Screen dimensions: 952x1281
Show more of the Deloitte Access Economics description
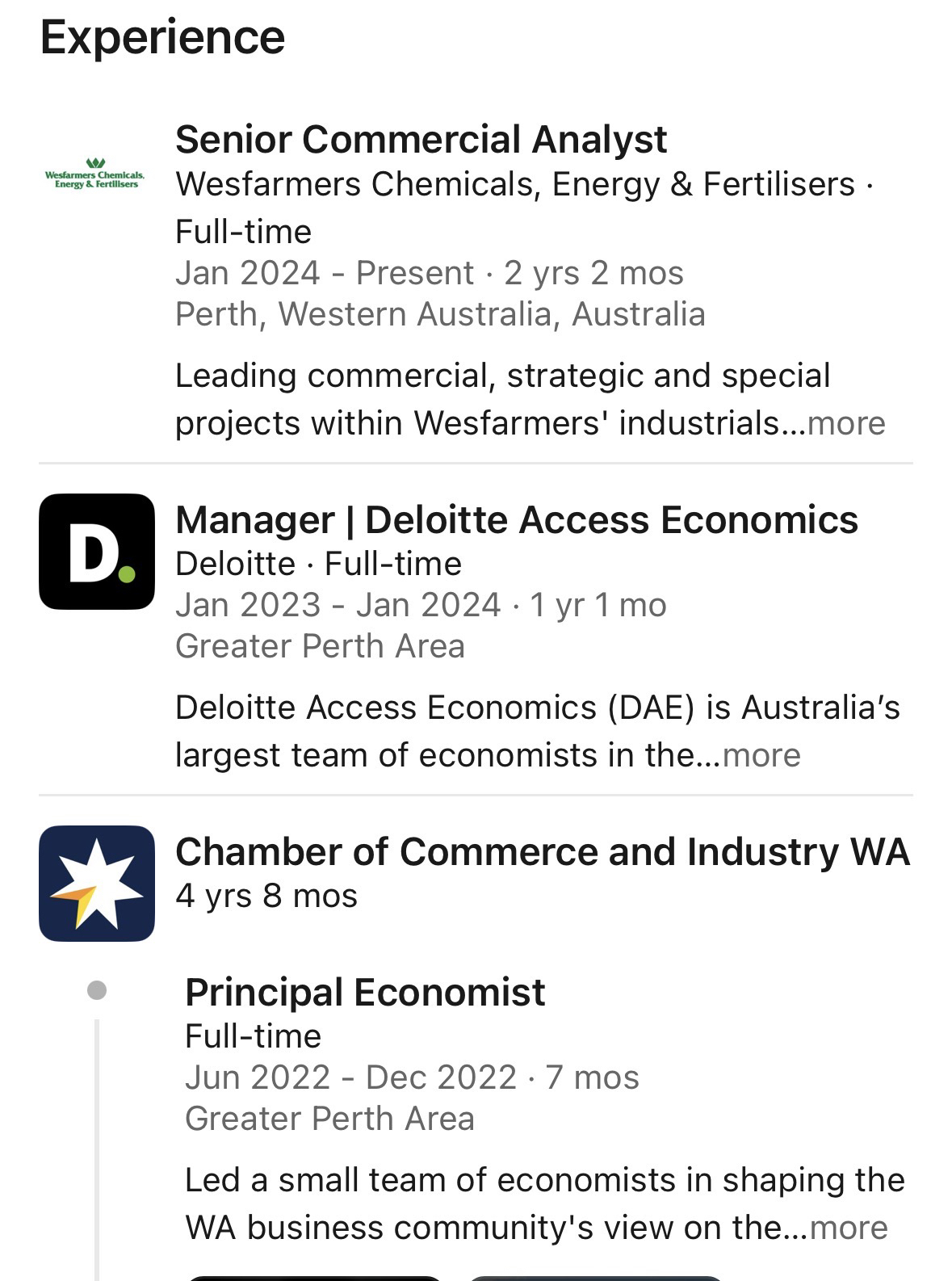761,755
